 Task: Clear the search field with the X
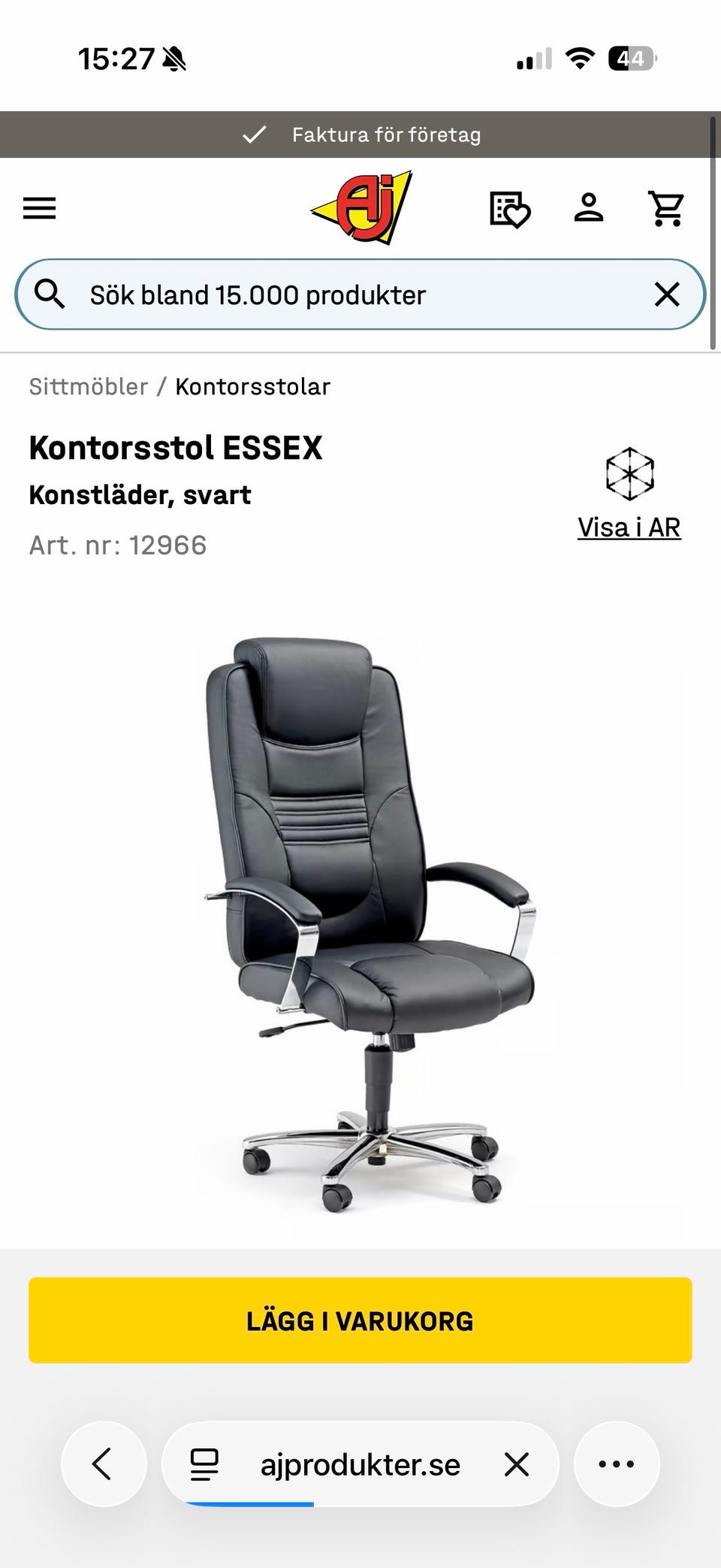(667, 295)
